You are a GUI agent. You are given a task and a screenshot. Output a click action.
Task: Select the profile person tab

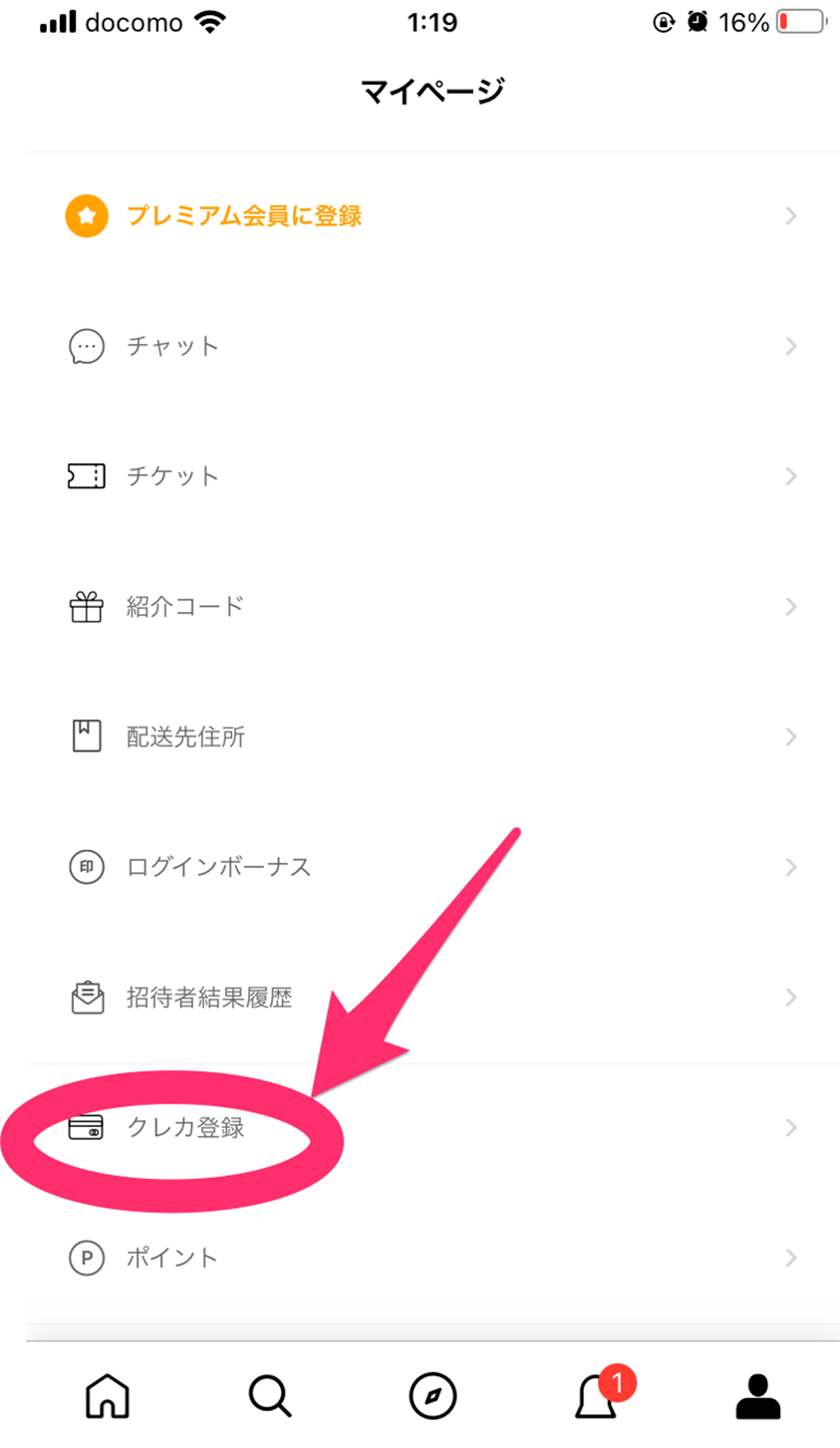758,1395
